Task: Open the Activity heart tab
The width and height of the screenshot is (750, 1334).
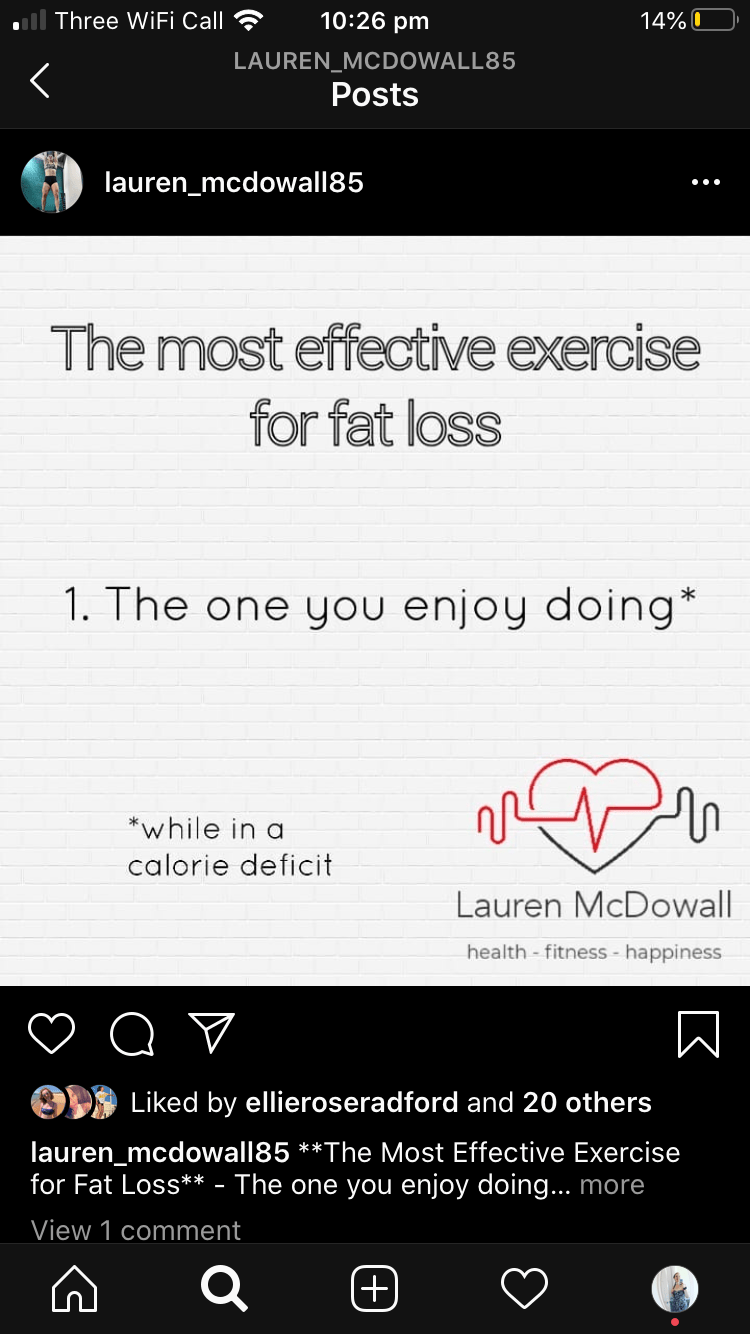Action: coord(524,1289)
